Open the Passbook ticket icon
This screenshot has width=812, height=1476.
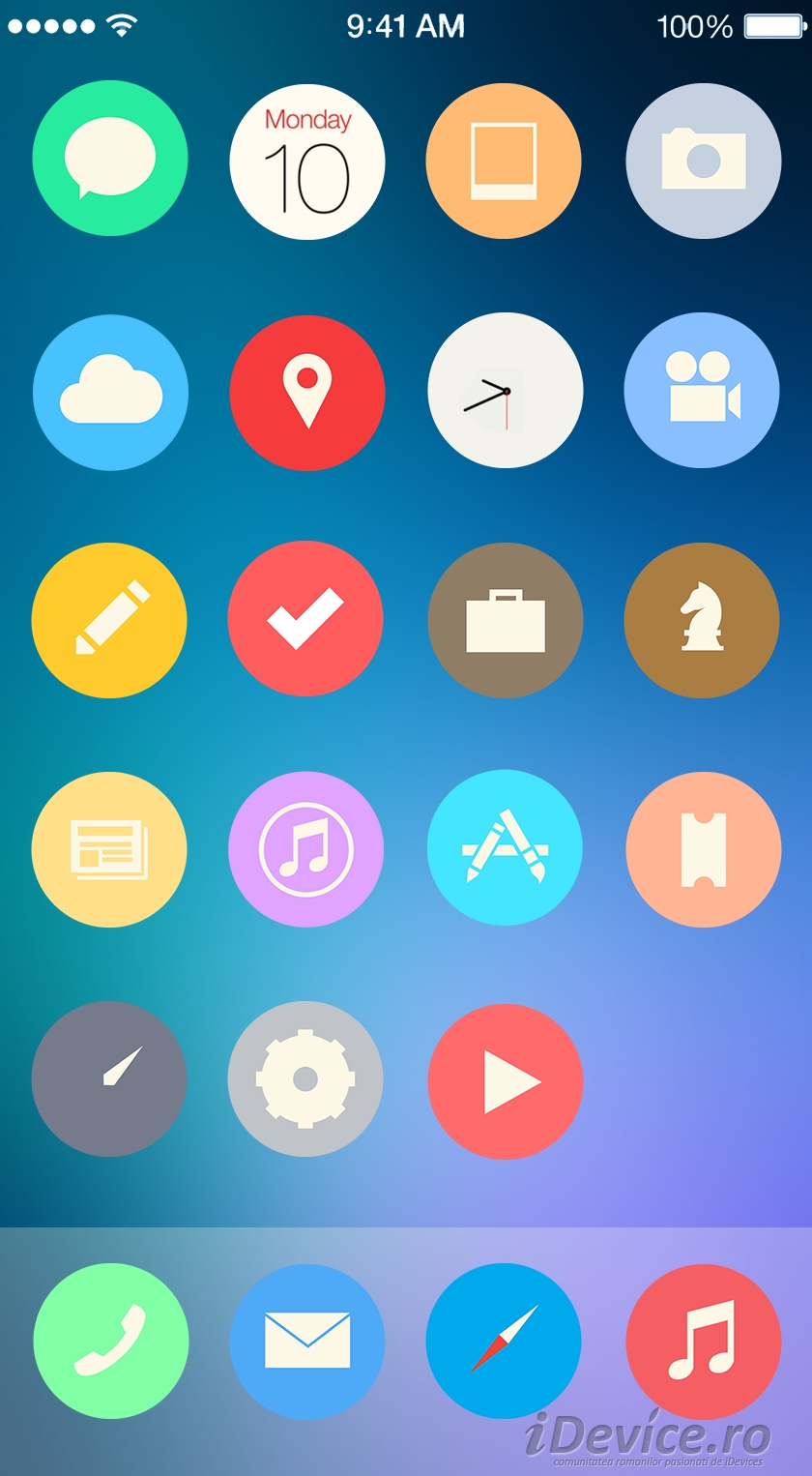coord(703,849)
